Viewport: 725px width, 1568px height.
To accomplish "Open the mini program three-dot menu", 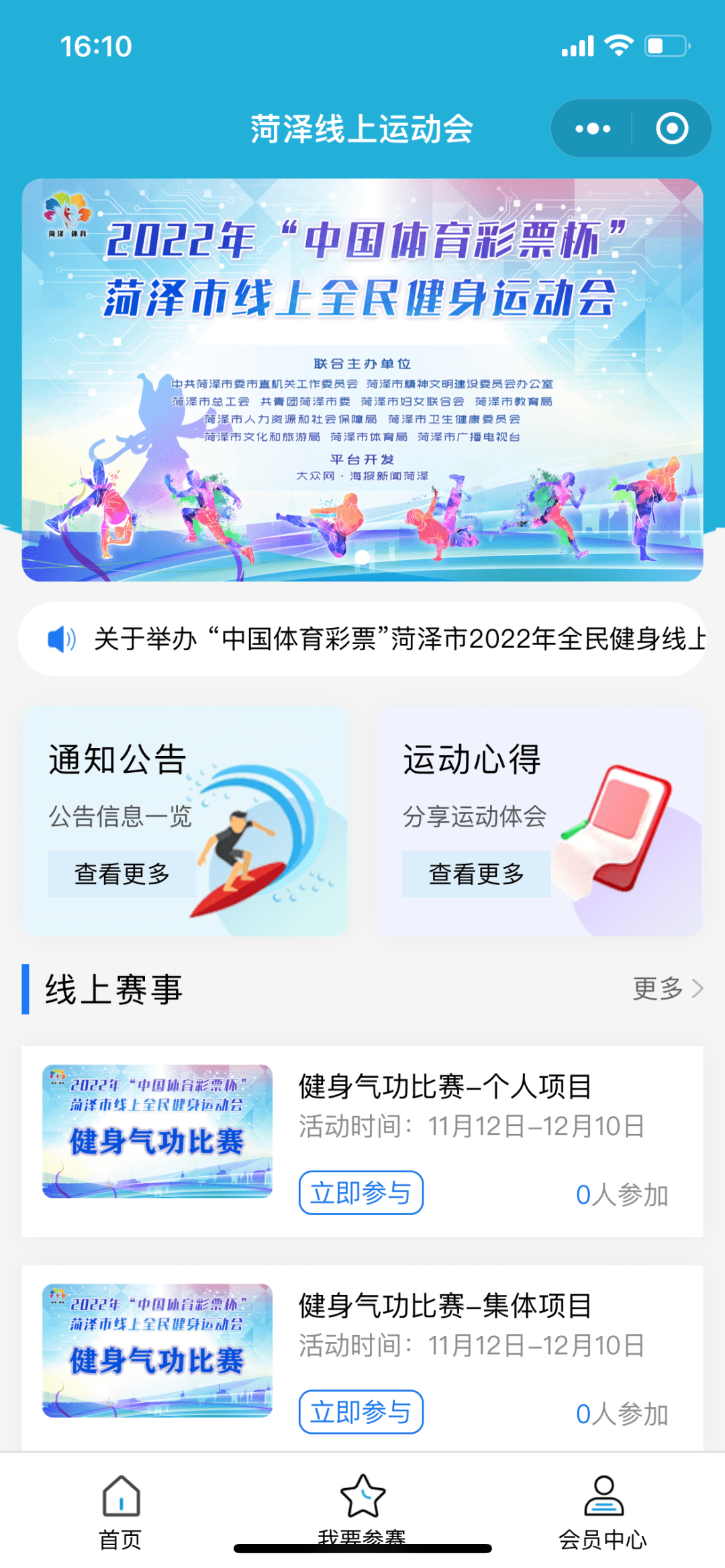I will click(593, 128).
